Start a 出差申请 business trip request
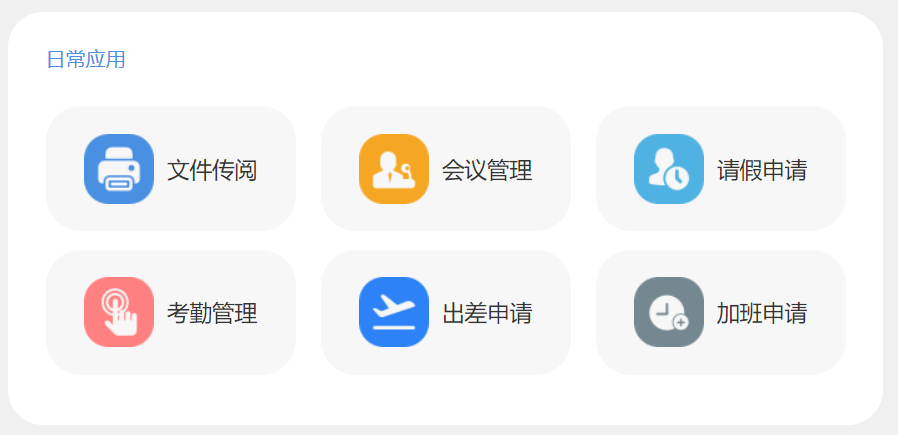The image size is (898, 435). point(446,313)
